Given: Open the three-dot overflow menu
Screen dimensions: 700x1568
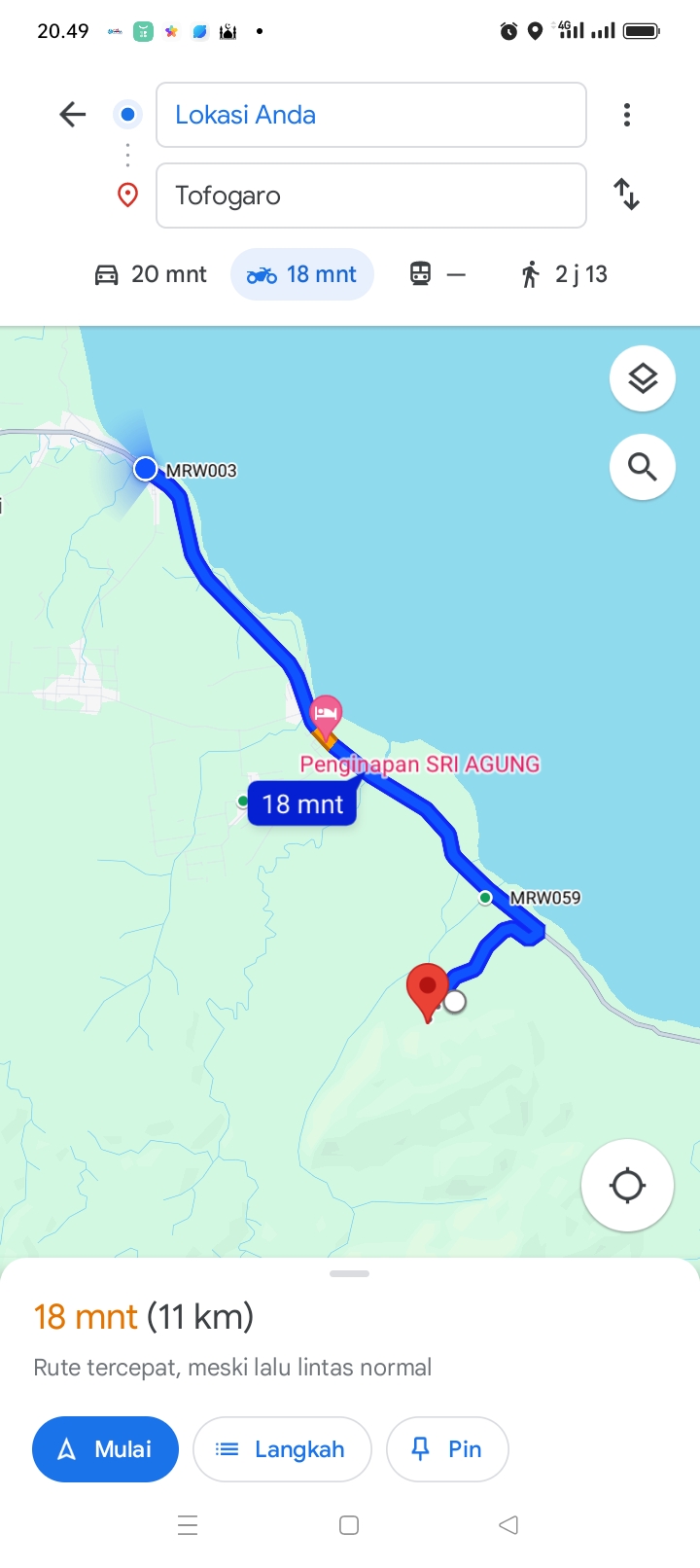Looking at the screenshot, I should coord(627,115).
